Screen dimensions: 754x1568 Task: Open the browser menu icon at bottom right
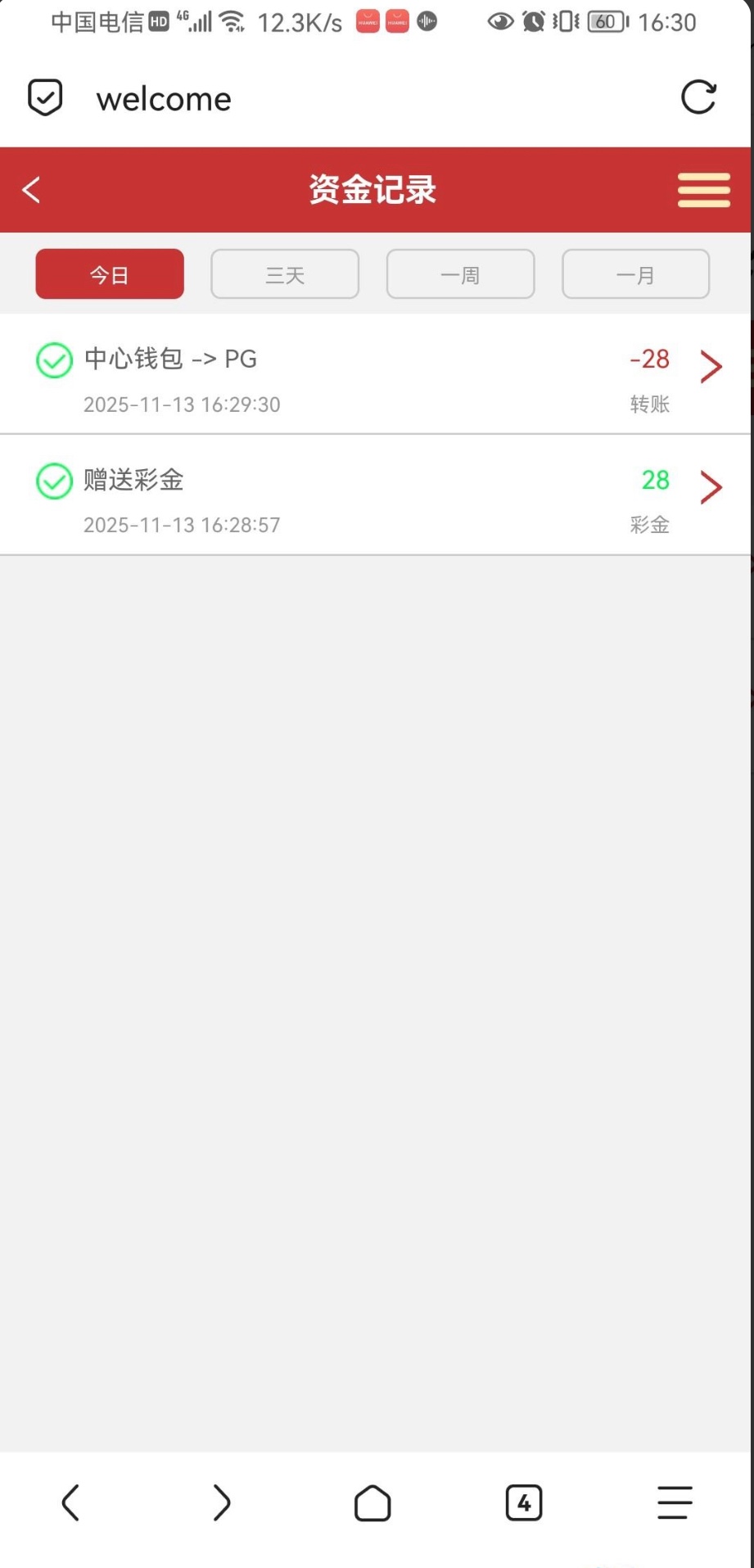674,1503
